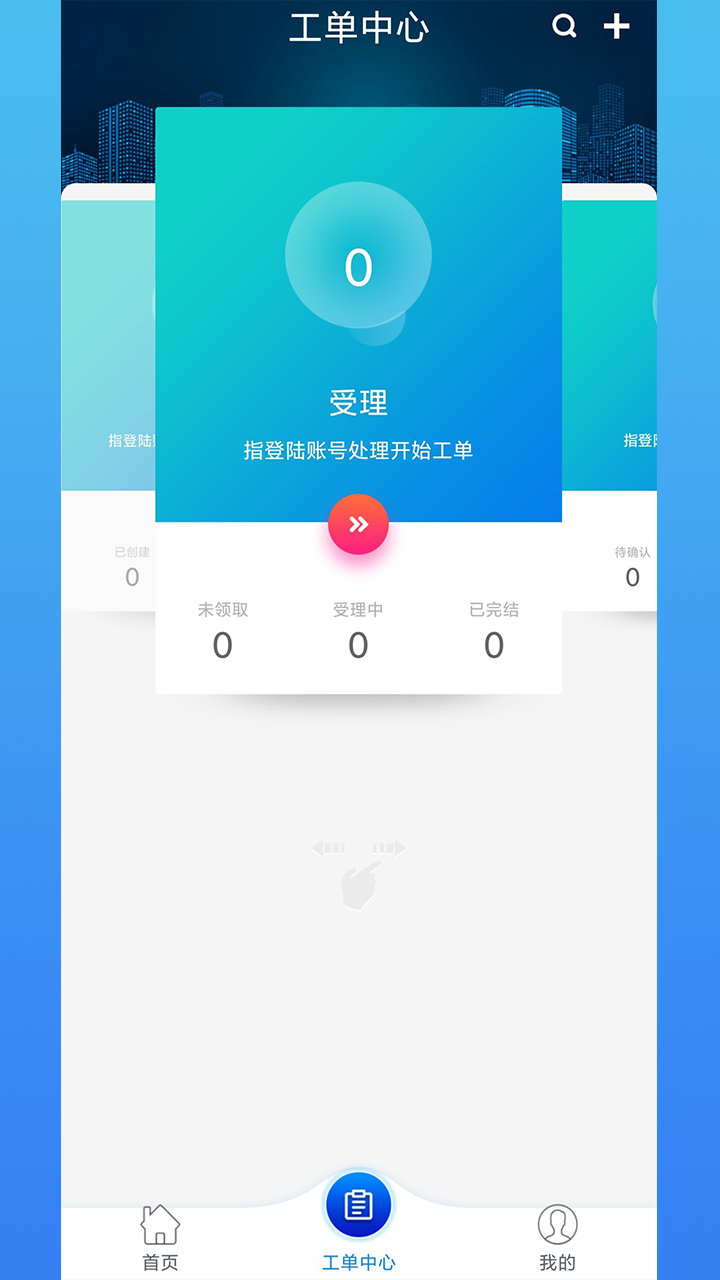Select the 首页 home icon in bottom bar
The height and width of the screenshot is (1280, 720).
(x=159, y=1222)
